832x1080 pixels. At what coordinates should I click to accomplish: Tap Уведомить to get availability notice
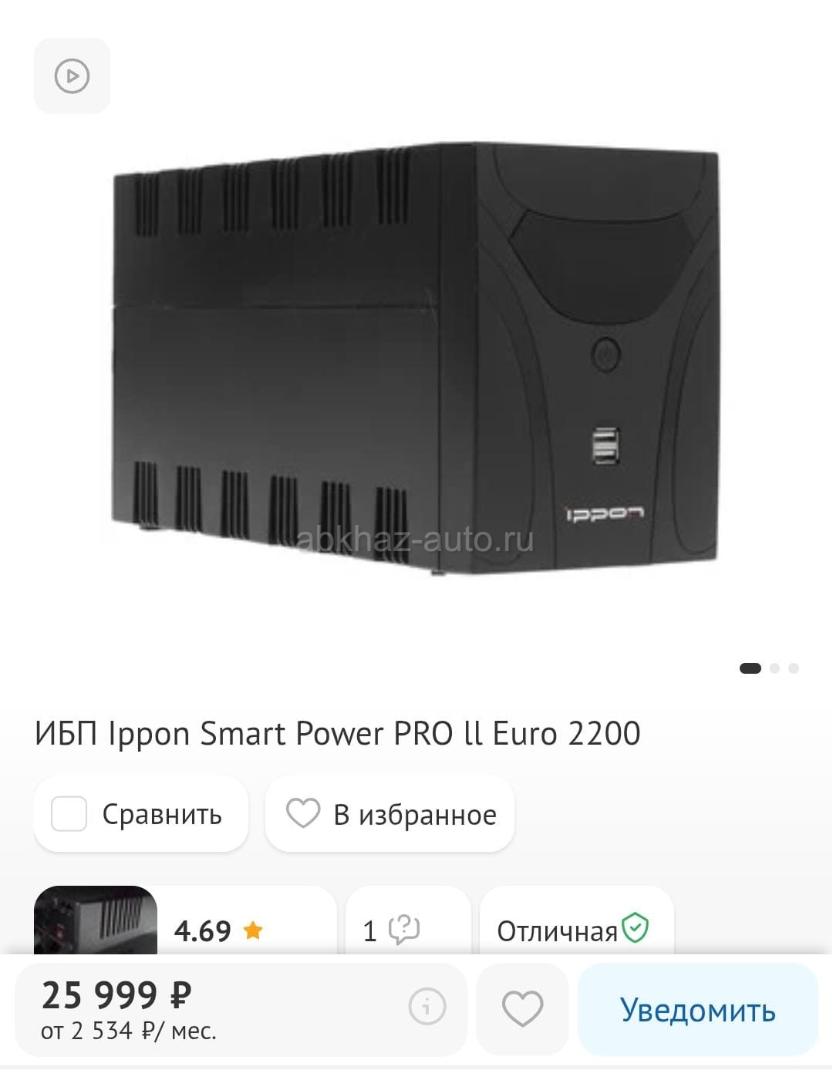coord(697,1009)
